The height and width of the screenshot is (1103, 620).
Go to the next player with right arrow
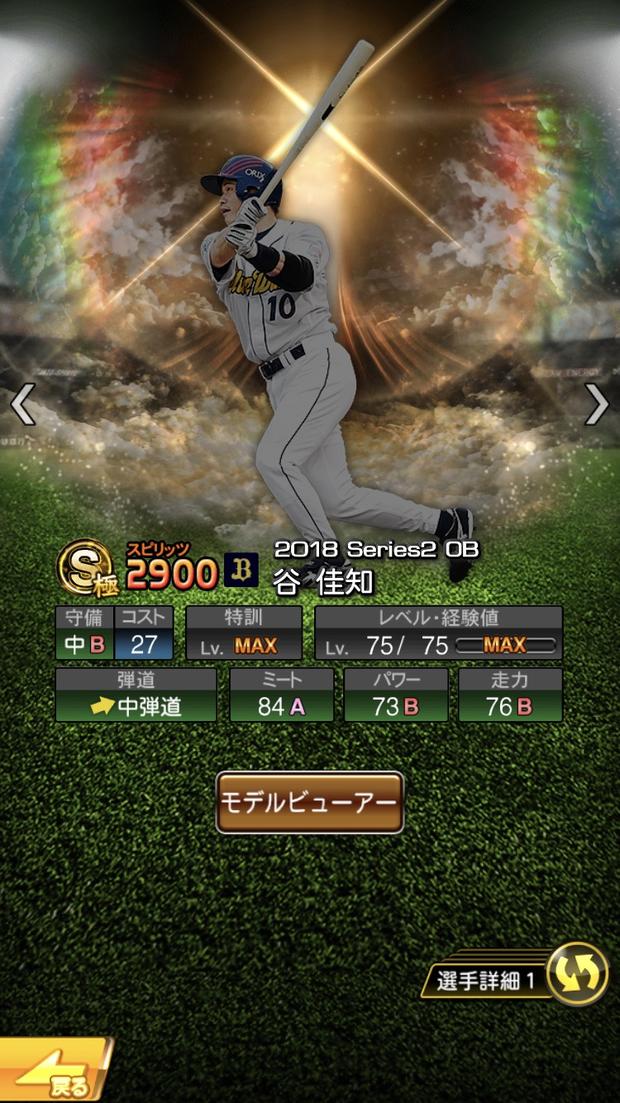click(x=596, y=404)
